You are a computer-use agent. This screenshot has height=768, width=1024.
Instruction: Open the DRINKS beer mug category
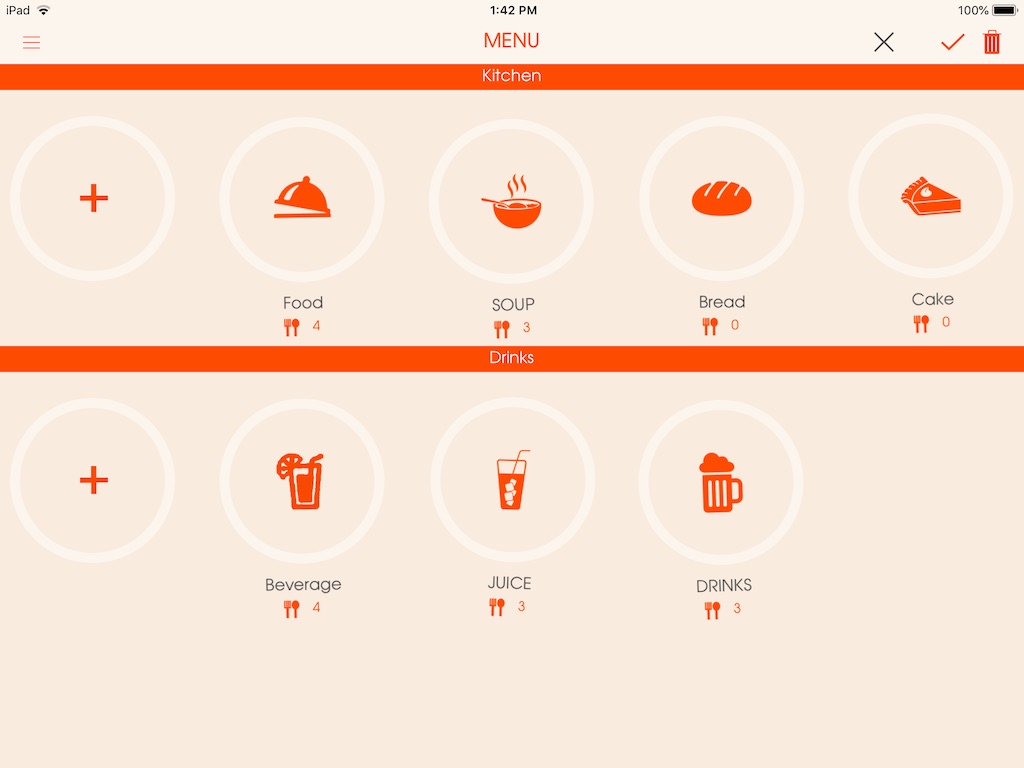(x=721, y=483)
